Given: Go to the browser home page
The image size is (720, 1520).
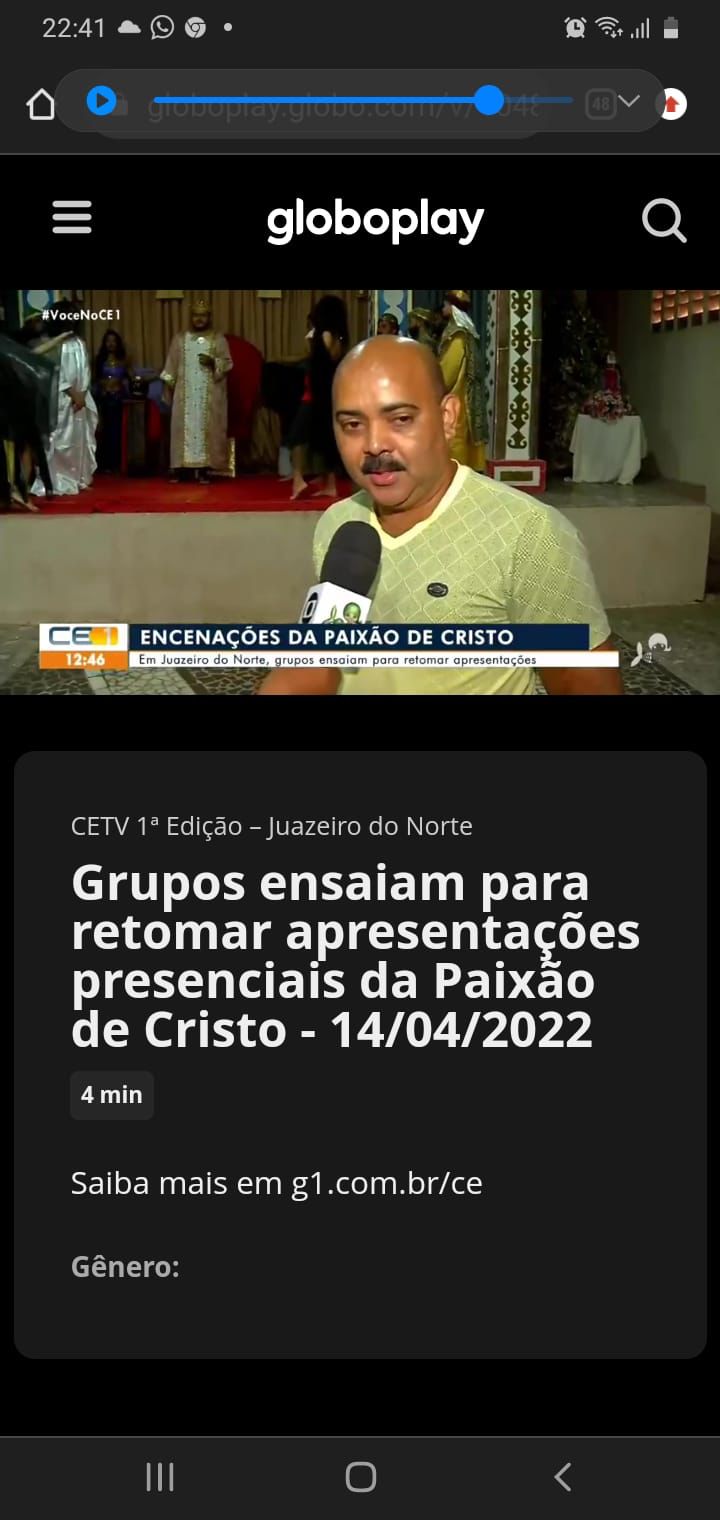Looking at the screenshot, I should coord(40,103).
